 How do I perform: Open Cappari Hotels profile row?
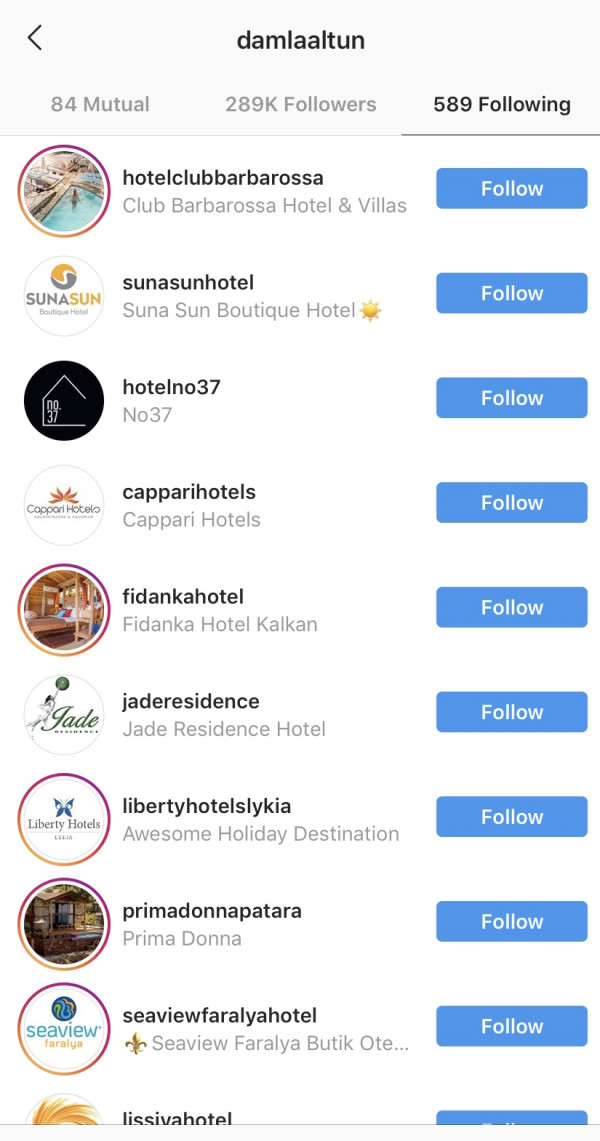190,493
